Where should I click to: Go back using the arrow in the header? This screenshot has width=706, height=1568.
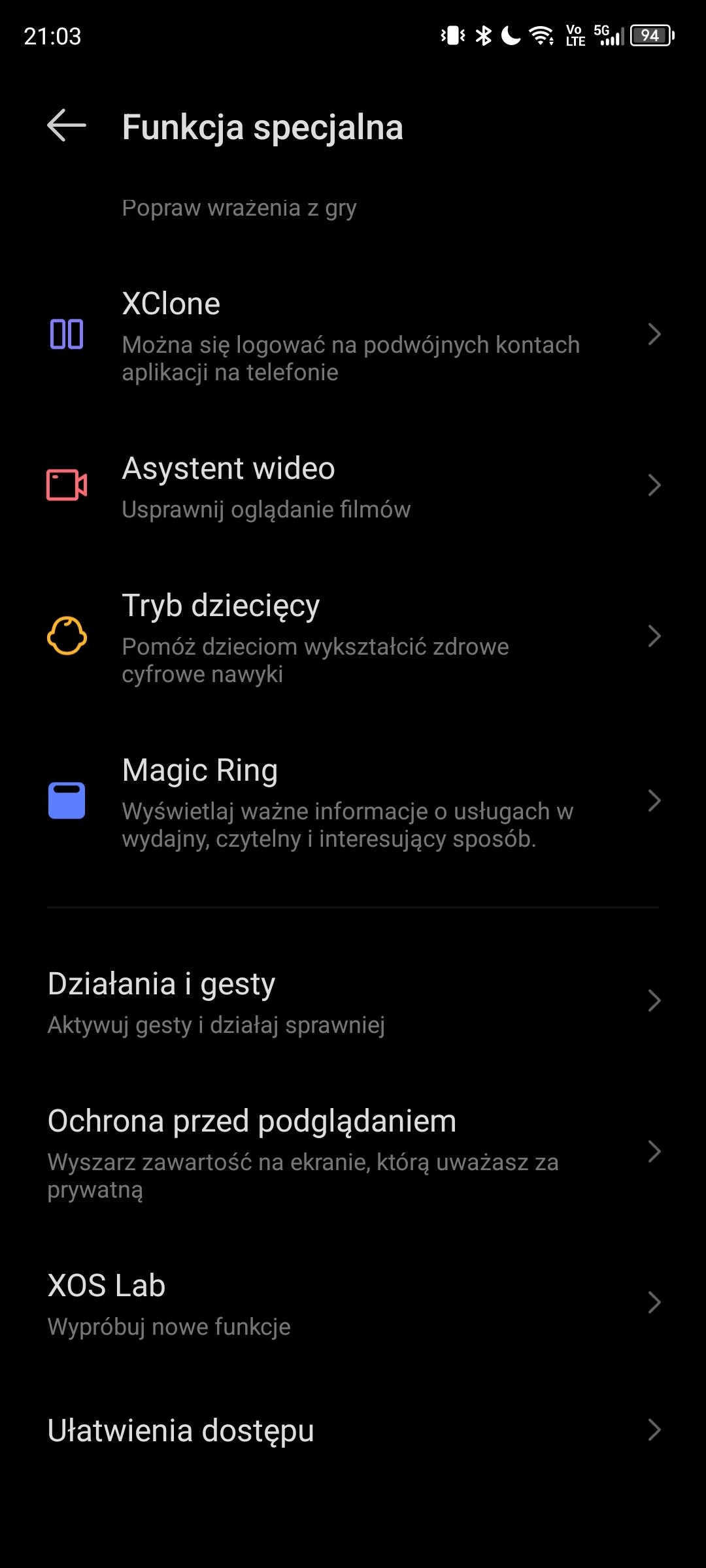pos(67,125)
